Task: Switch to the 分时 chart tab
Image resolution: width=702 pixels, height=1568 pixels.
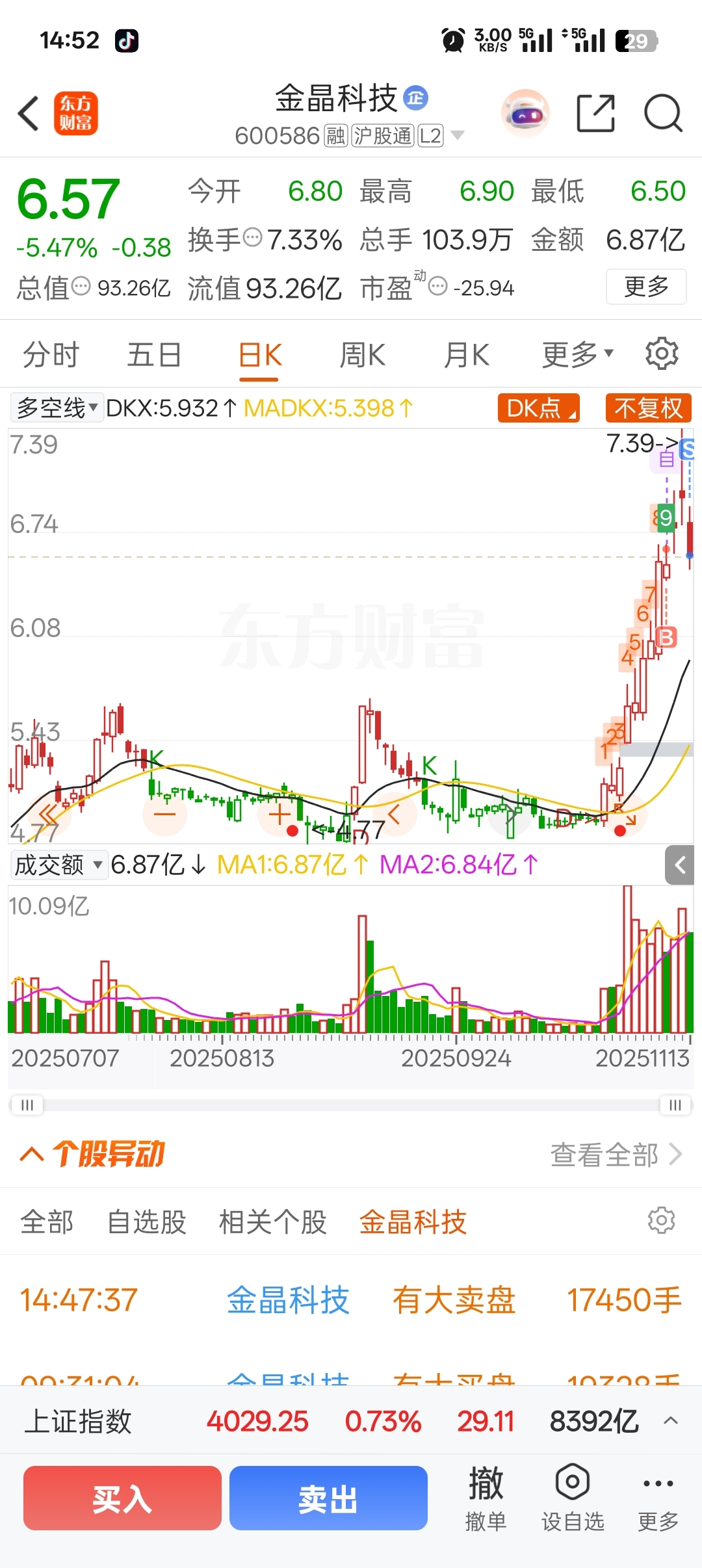Action: coord(51,355)
